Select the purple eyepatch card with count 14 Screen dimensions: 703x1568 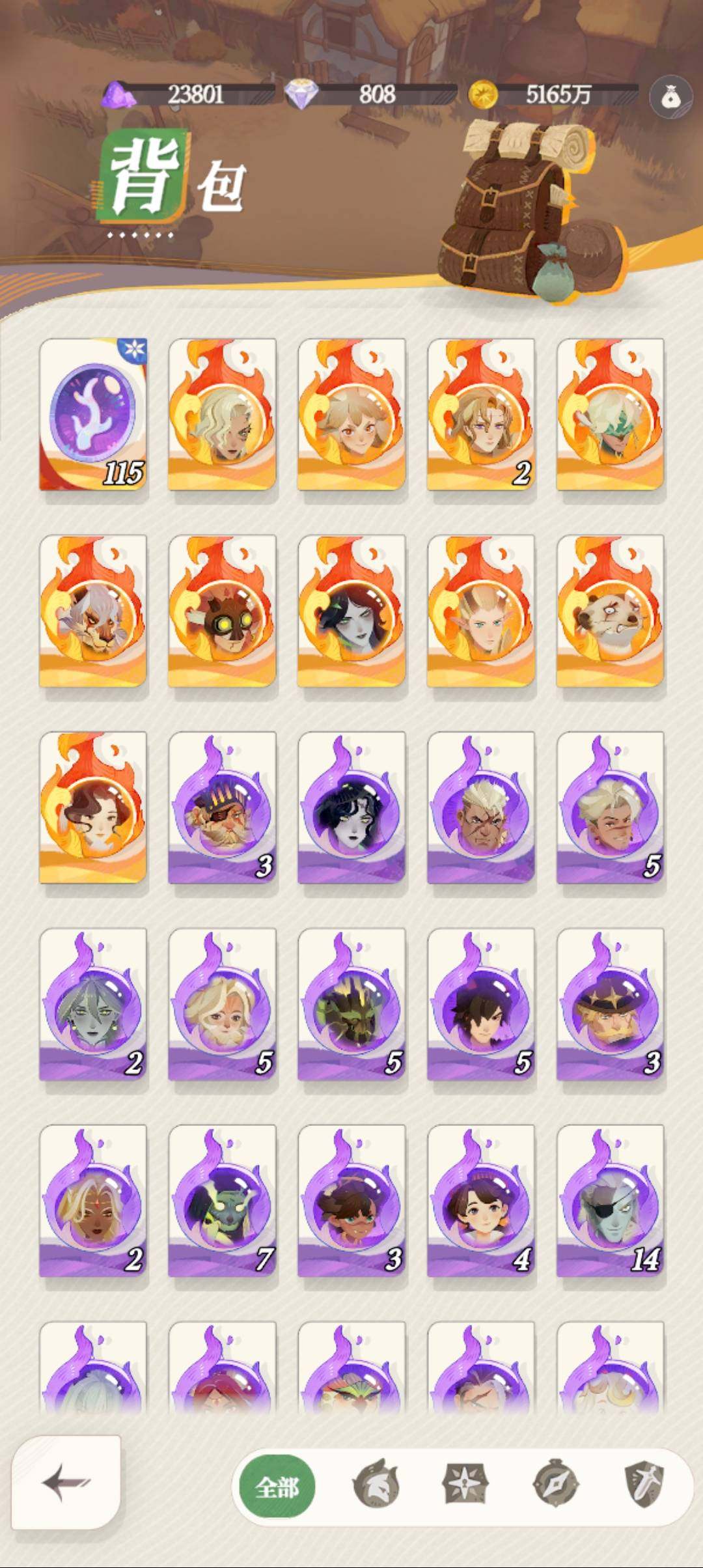pyautogui.click(x=610, y=1201)
